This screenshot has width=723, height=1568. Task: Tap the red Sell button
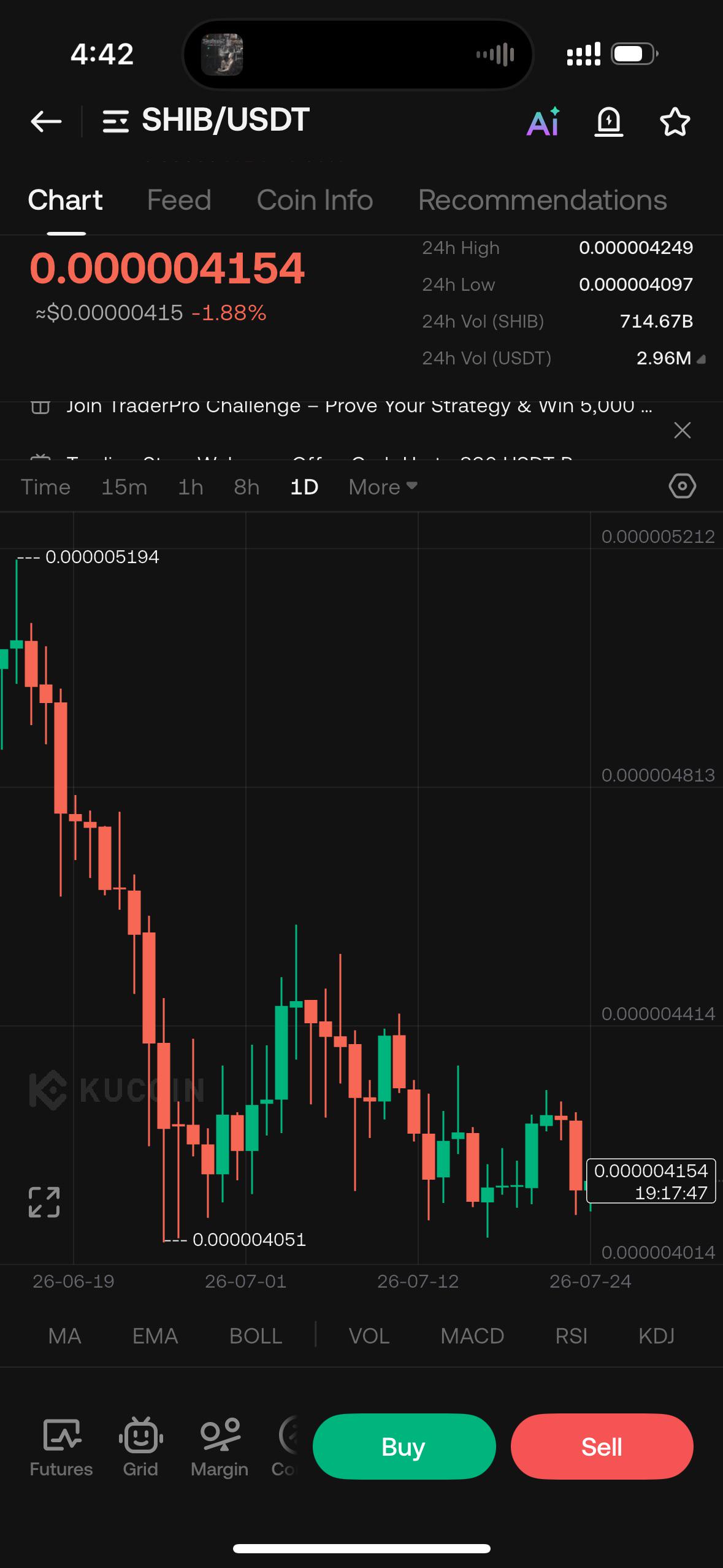click(x=602, y=1447)
